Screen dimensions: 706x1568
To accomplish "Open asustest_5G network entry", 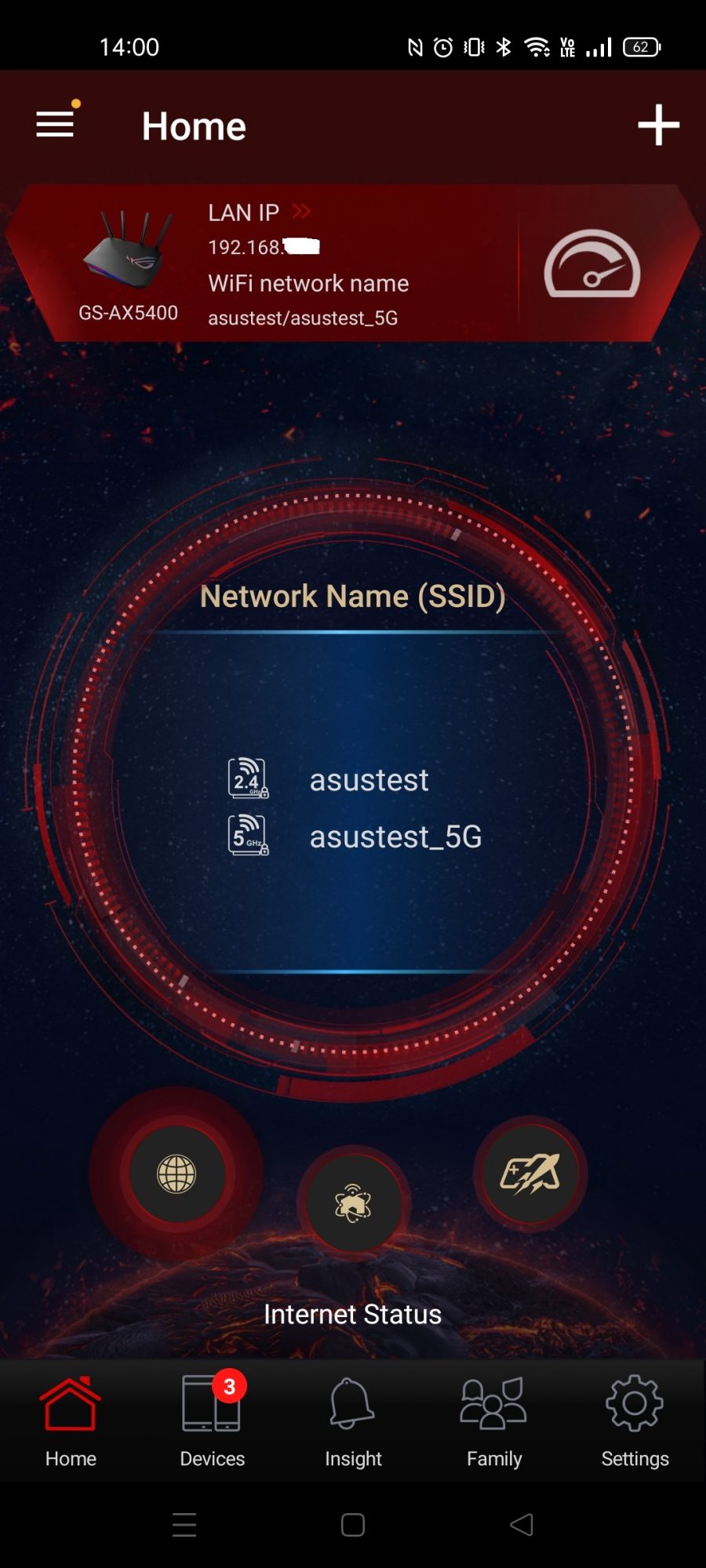I will click(395, 837).
